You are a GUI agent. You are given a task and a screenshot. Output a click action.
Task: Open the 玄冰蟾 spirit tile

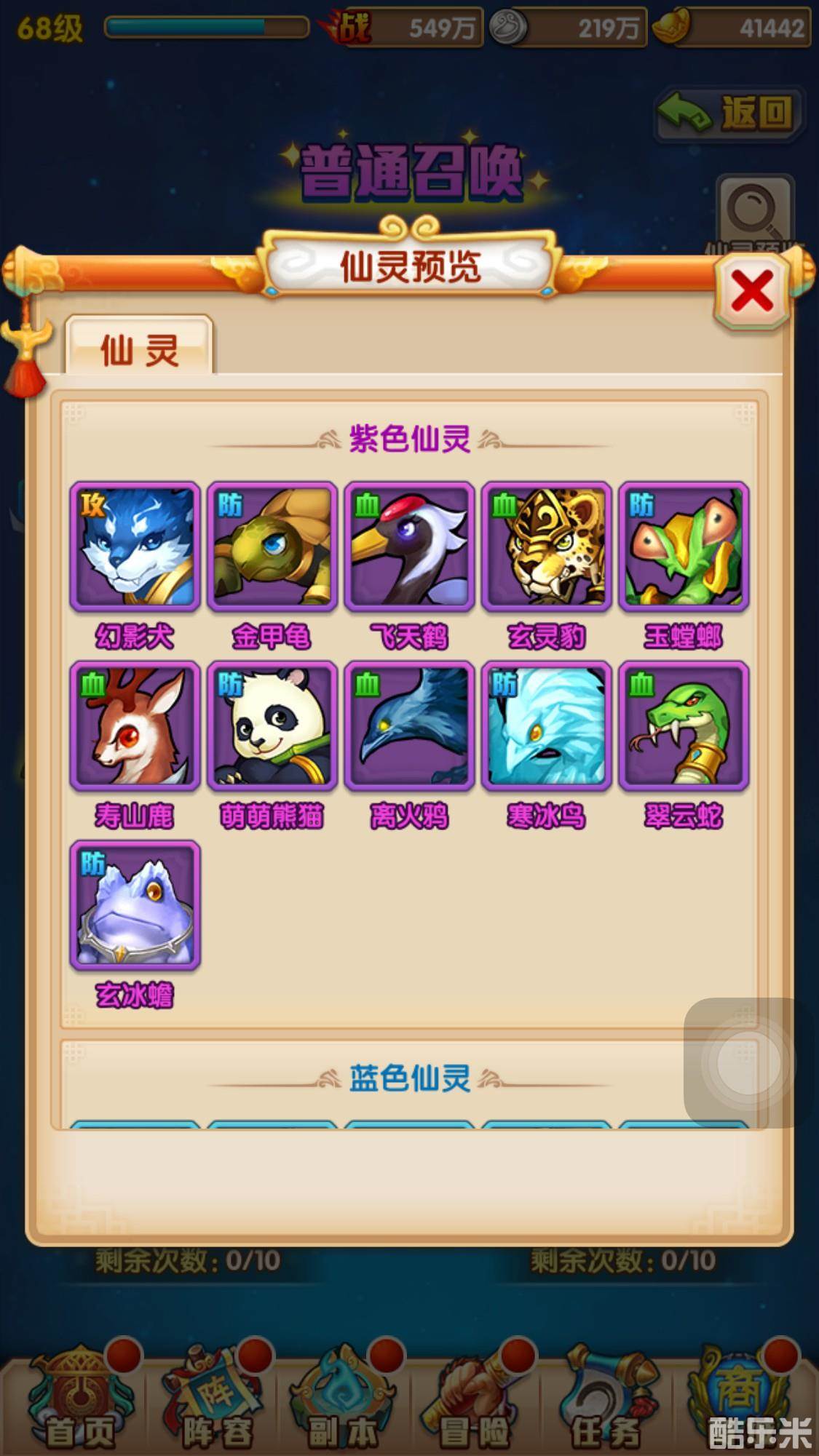pos(135,905)
